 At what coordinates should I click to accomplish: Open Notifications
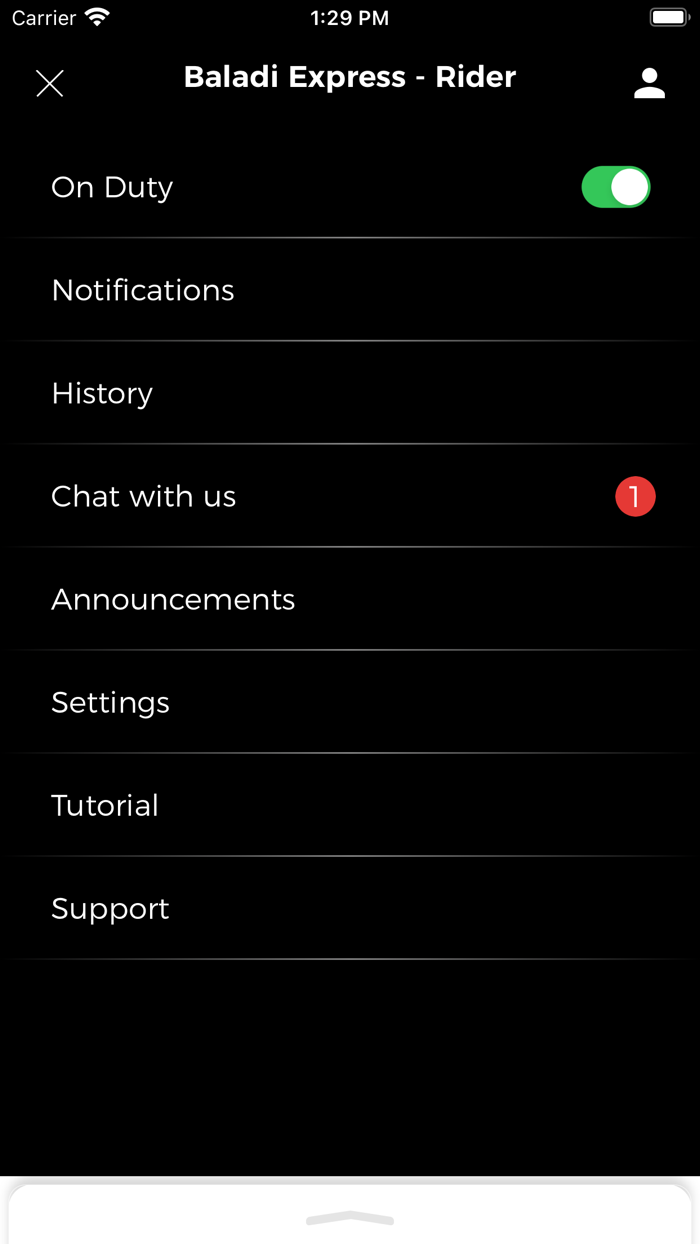click(143, 290)
